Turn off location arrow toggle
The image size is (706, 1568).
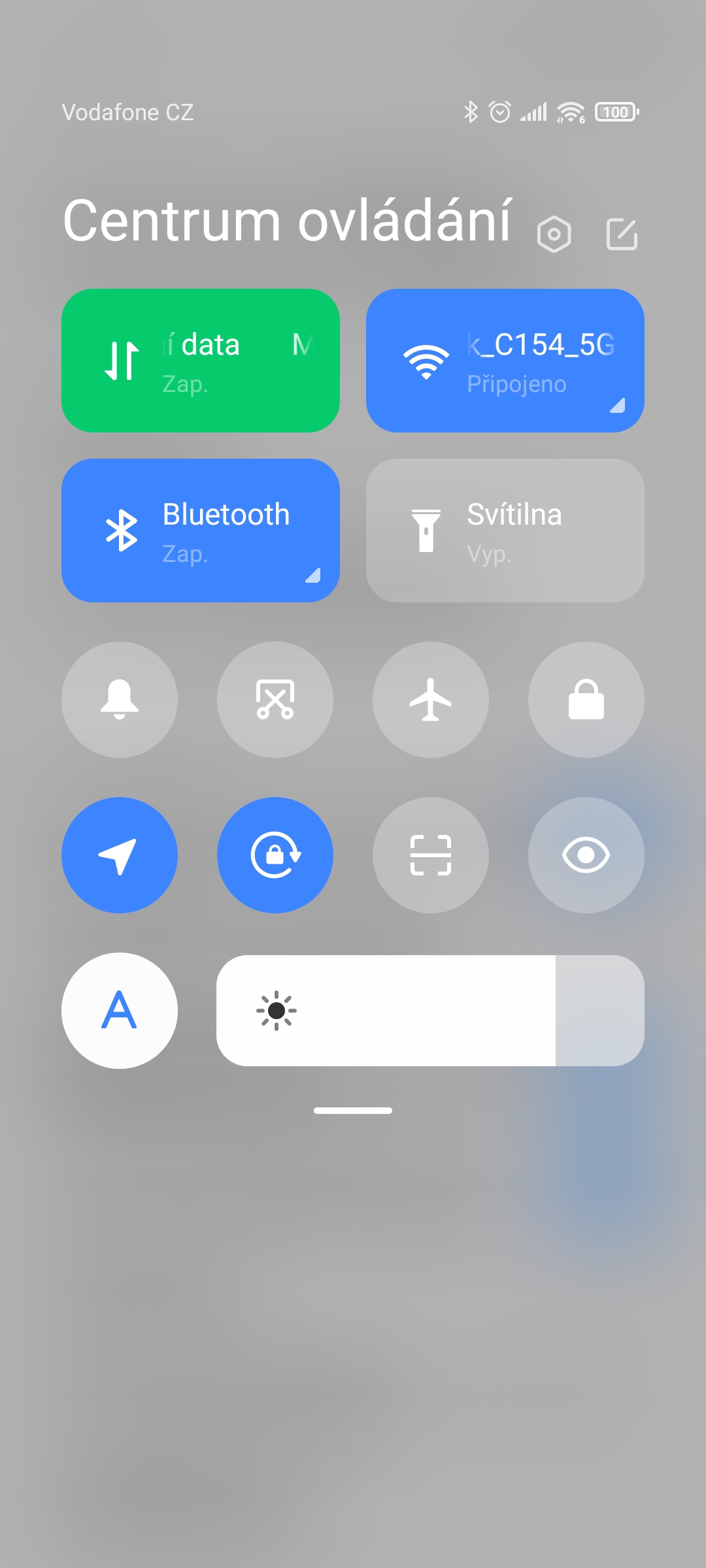click(120, 855)
